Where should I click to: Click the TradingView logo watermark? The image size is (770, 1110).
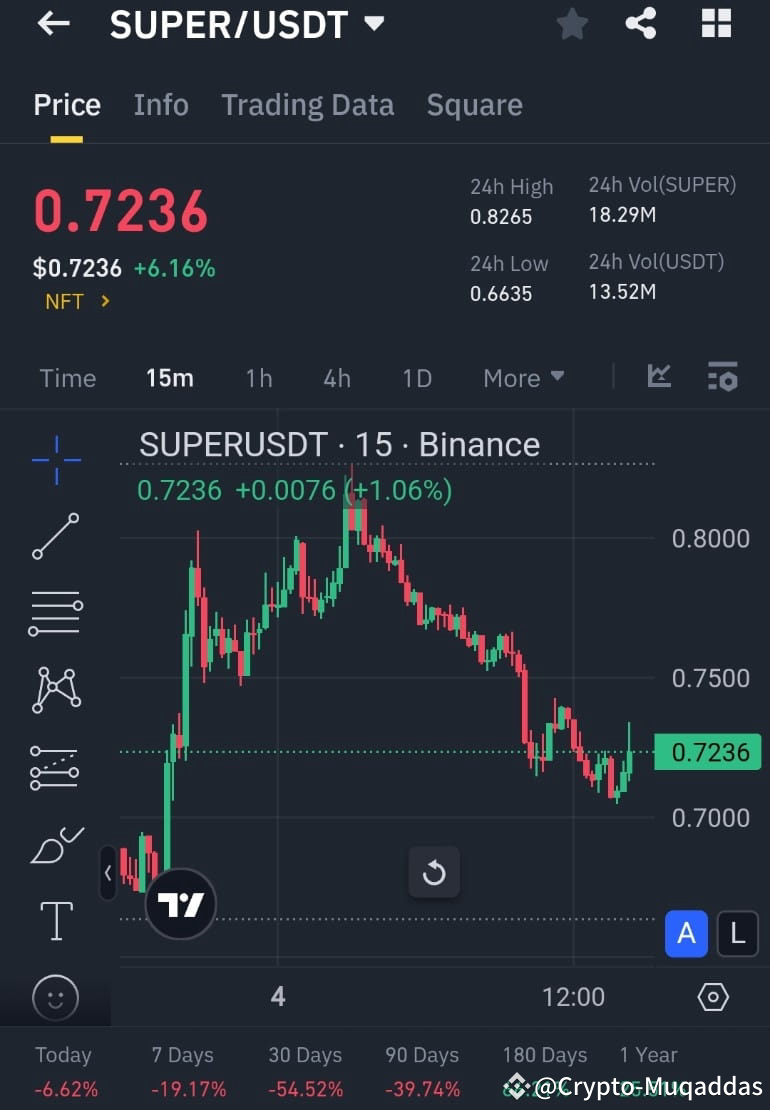[180, 903]
